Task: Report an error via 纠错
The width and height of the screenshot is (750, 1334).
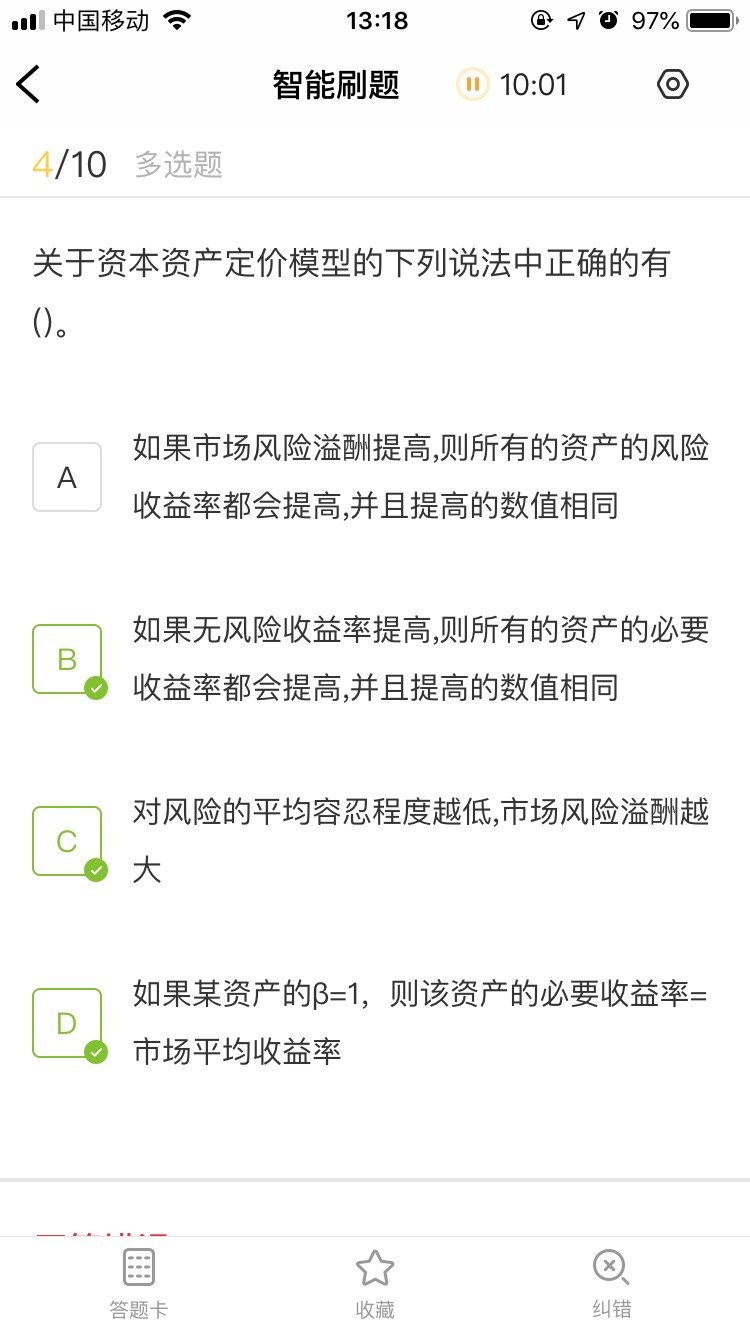Action: point(611,1284)
